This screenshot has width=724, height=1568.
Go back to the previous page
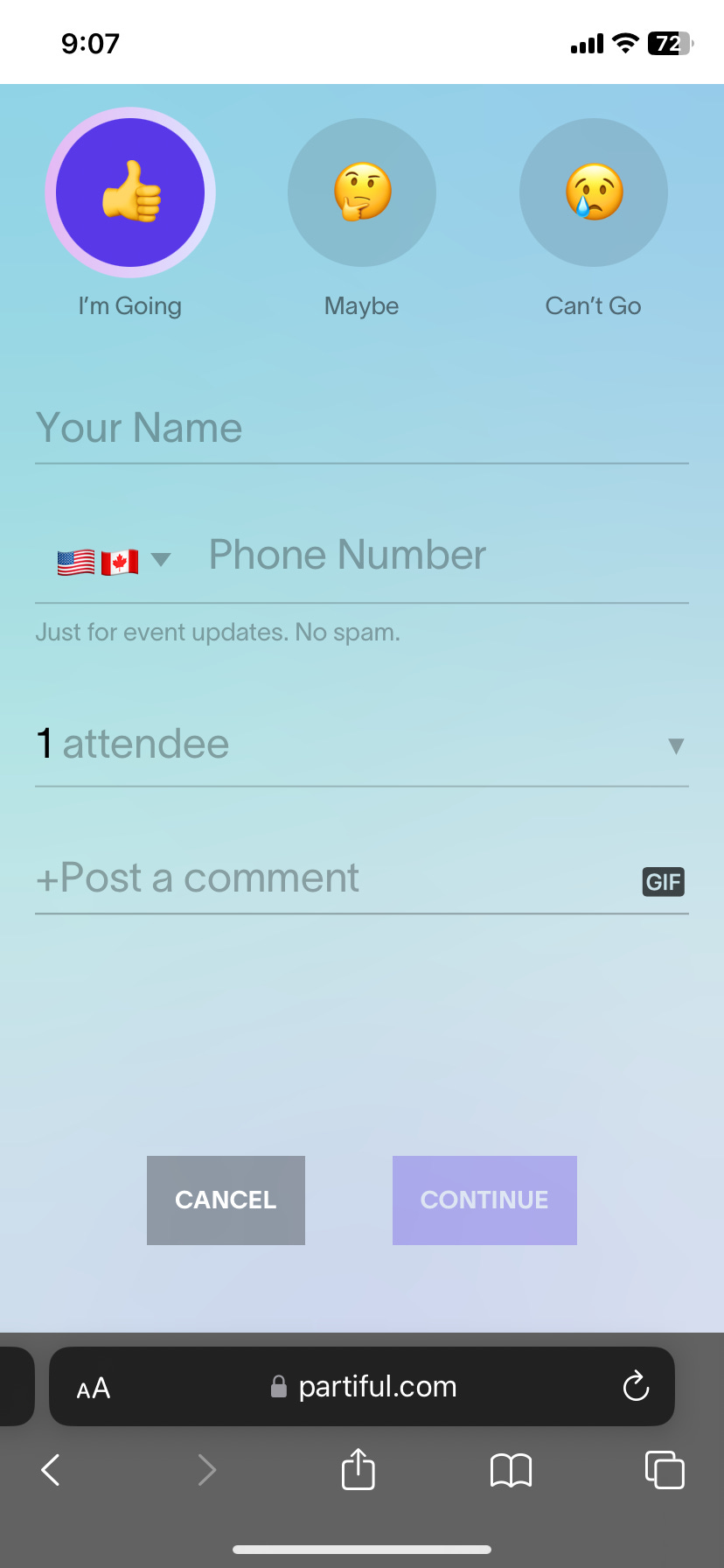(x=51, y=1470)
